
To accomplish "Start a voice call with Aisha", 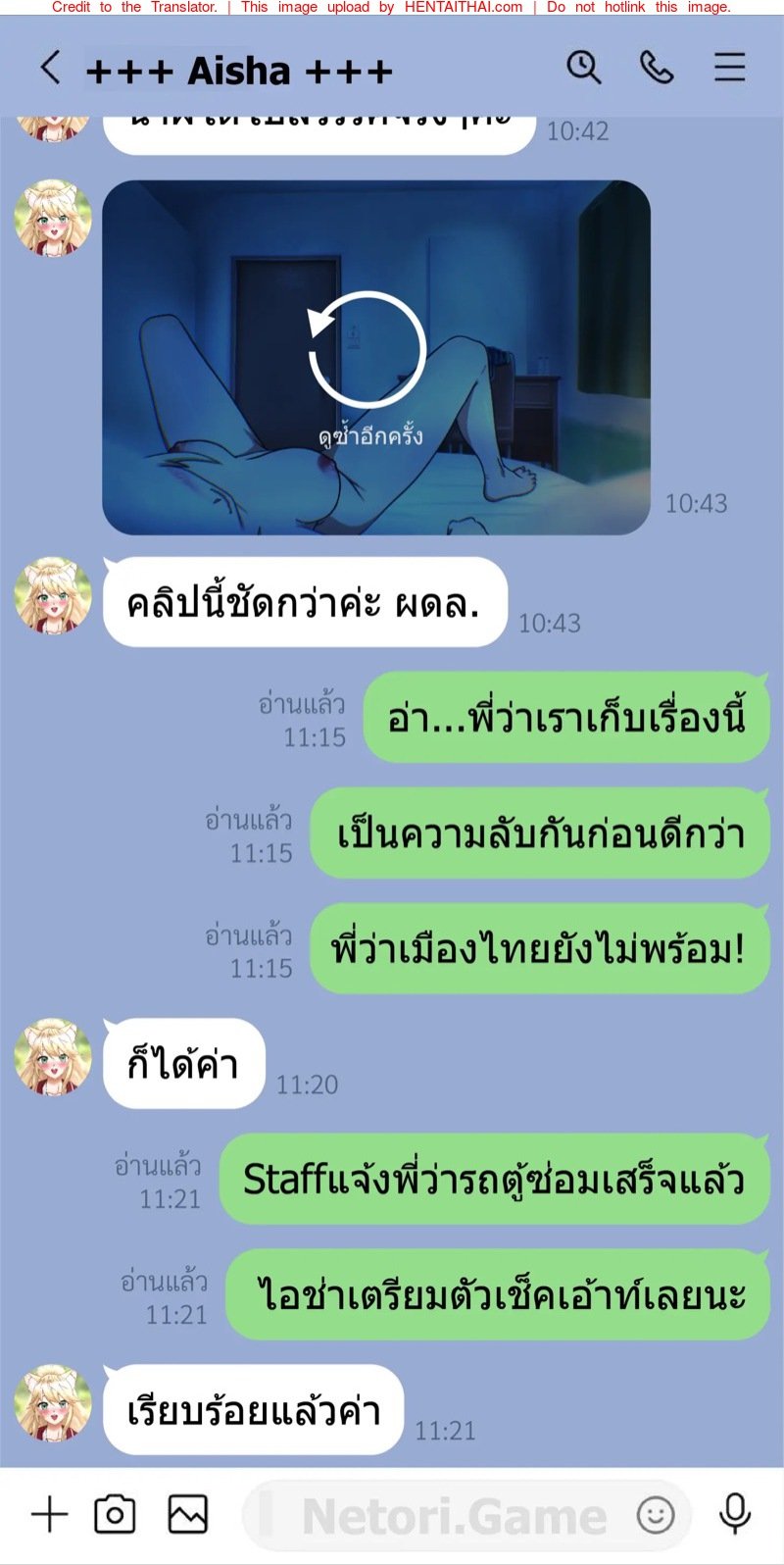I will pos(656,68).
